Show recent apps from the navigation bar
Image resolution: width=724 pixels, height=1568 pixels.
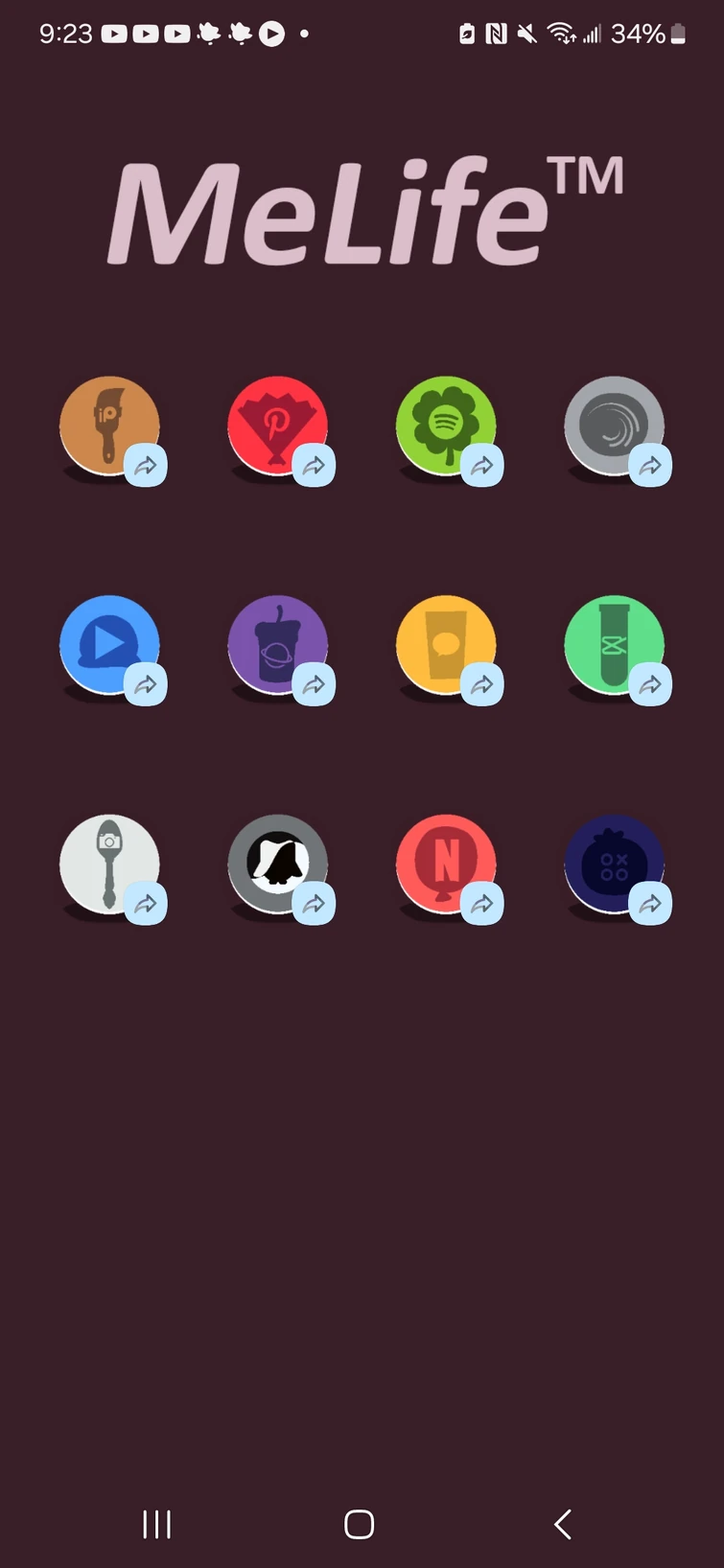pyautogui.click(x=156, y=1524)
